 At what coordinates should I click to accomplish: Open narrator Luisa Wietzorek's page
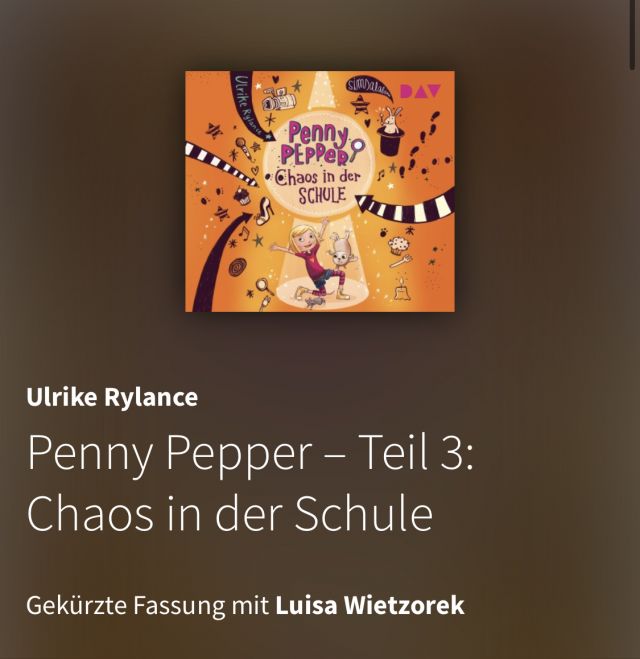click(x=370, y=605)
